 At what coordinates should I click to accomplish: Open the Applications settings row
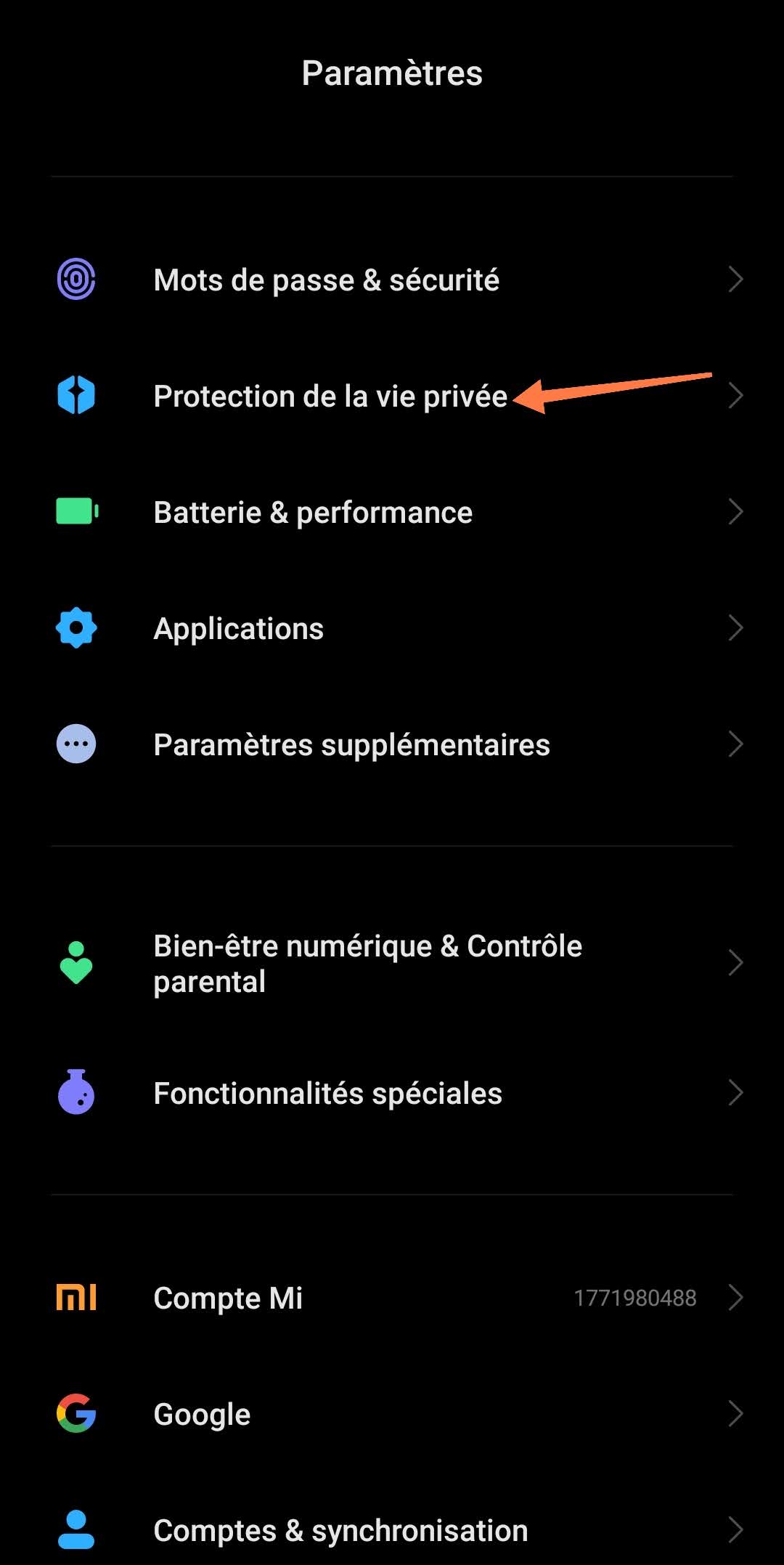point(392,628)
